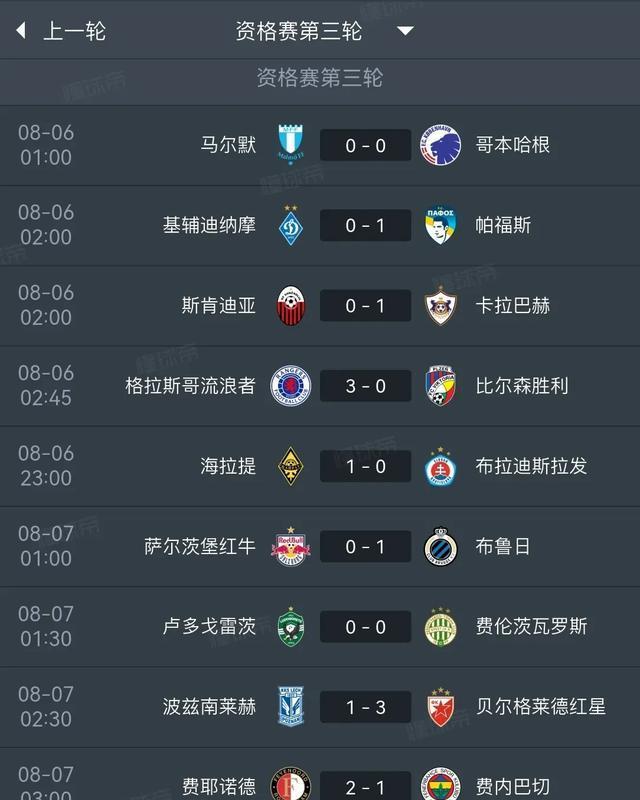640x800 pixels.
Task: Open the 格拉斯哥流浪者 vs 比尔森胜利 match
Action: pyautogui.click(x=366, y=385)
